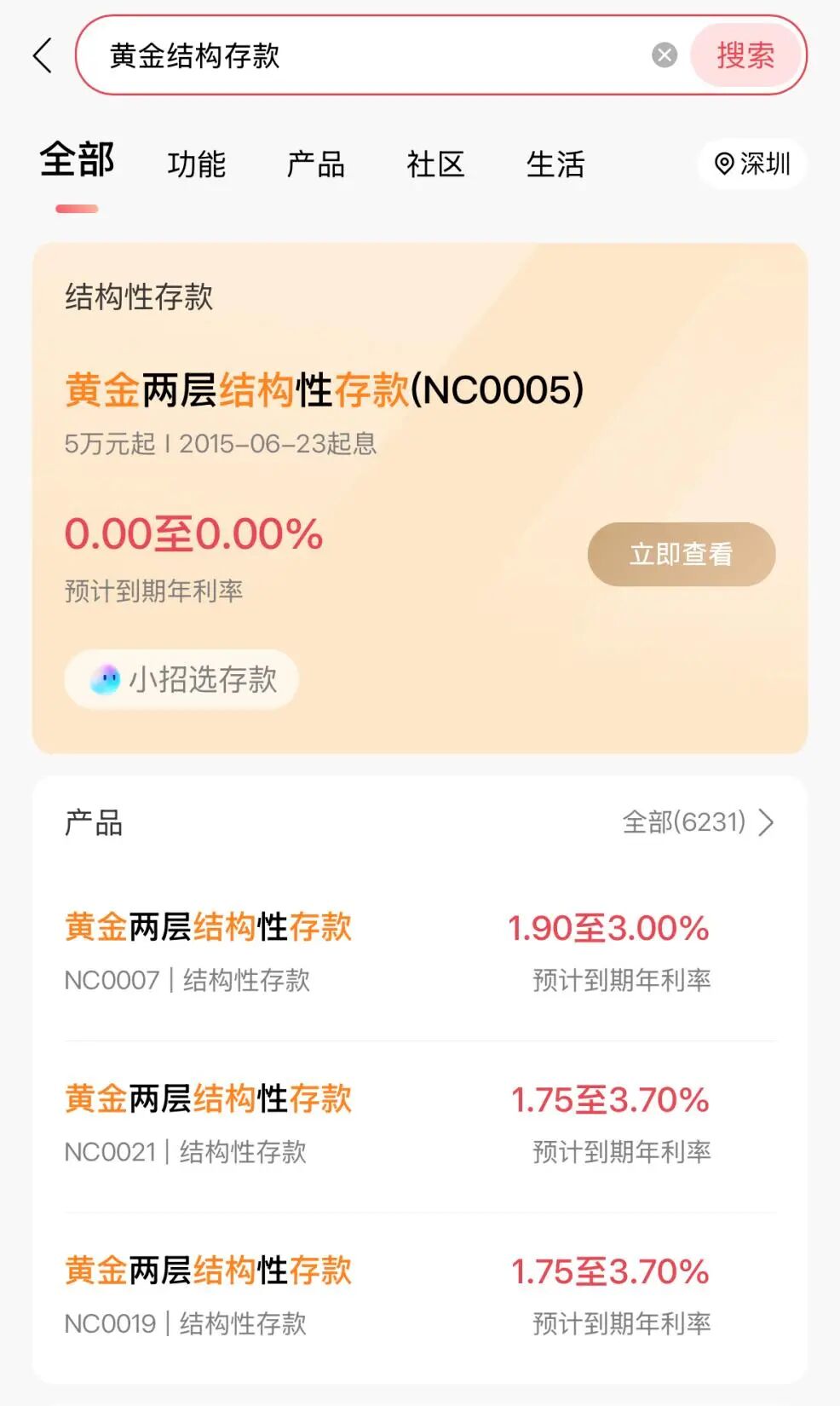Open product NC0021 结构性存款
The width and height of the screenshot is (840, 1406).
click(x=388, y=1124)
